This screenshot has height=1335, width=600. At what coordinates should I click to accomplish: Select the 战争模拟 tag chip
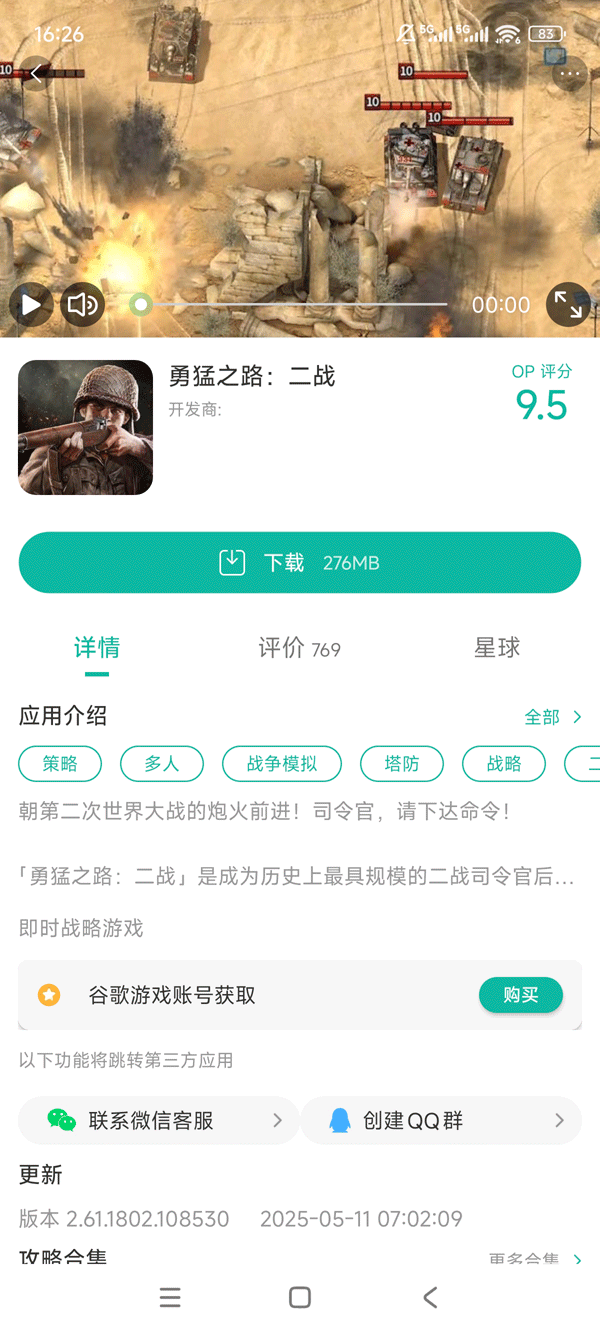point(282,764)
